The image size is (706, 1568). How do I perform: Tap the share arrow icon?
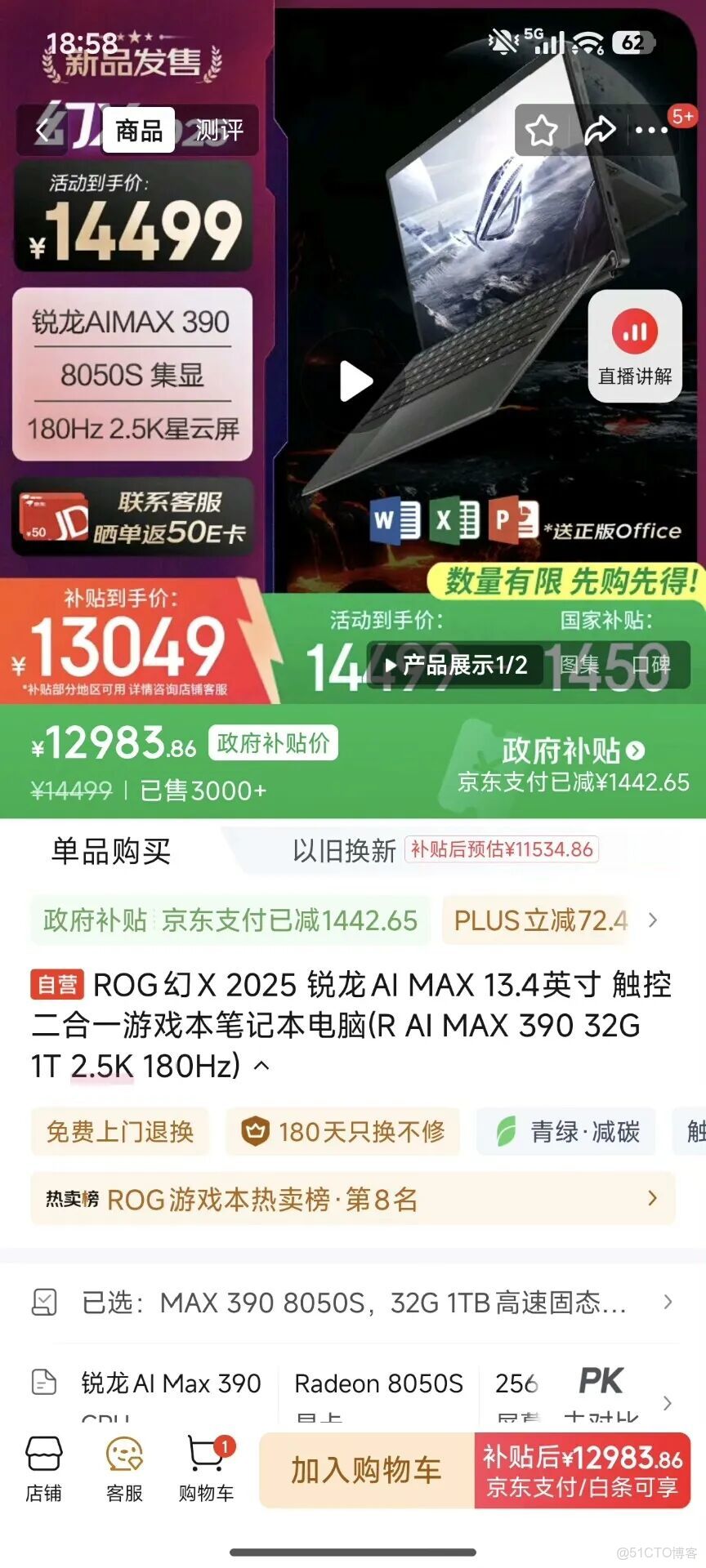[601, 129]
